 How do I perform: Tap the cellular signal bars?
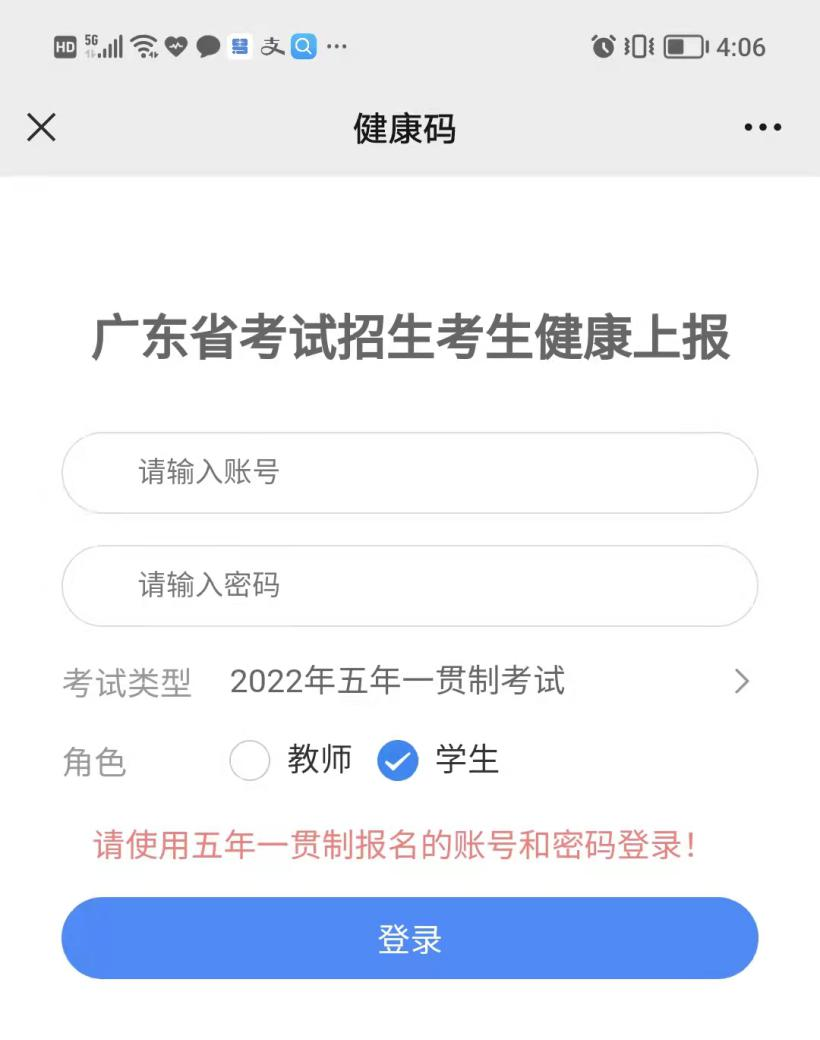pyautogui.click(x=111, y=46)
